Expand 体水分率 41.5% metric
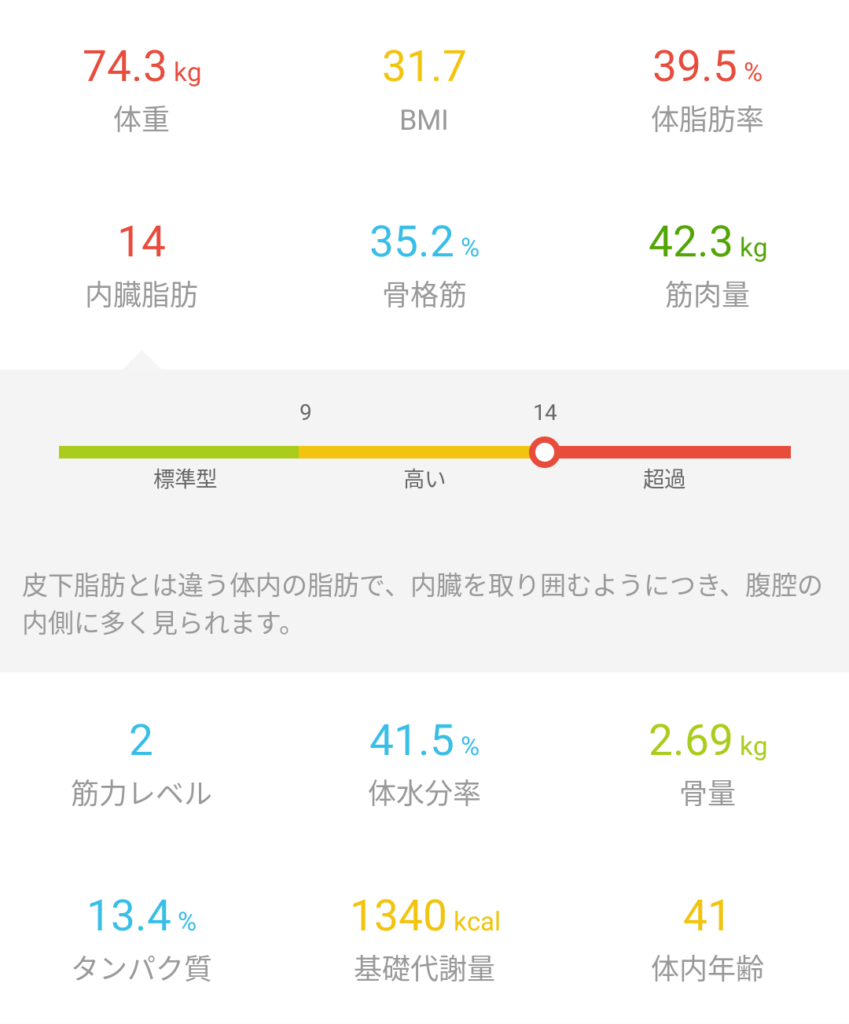849x1024 pixels. [424, 764]
